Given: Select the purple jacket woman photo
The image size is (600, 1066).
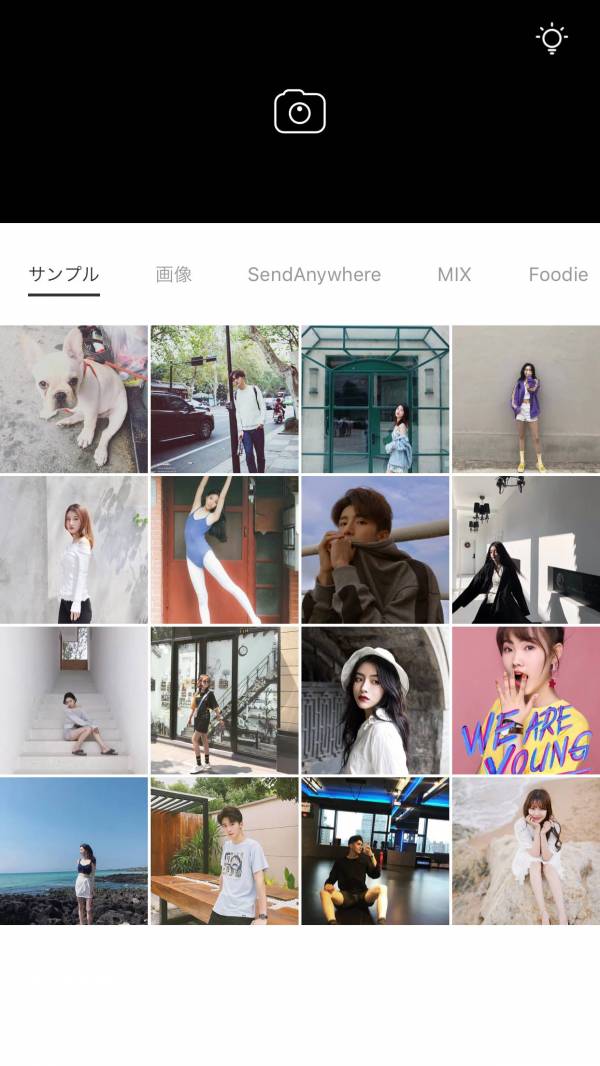Looking at the screenshot, I should (x=526, y=399).
